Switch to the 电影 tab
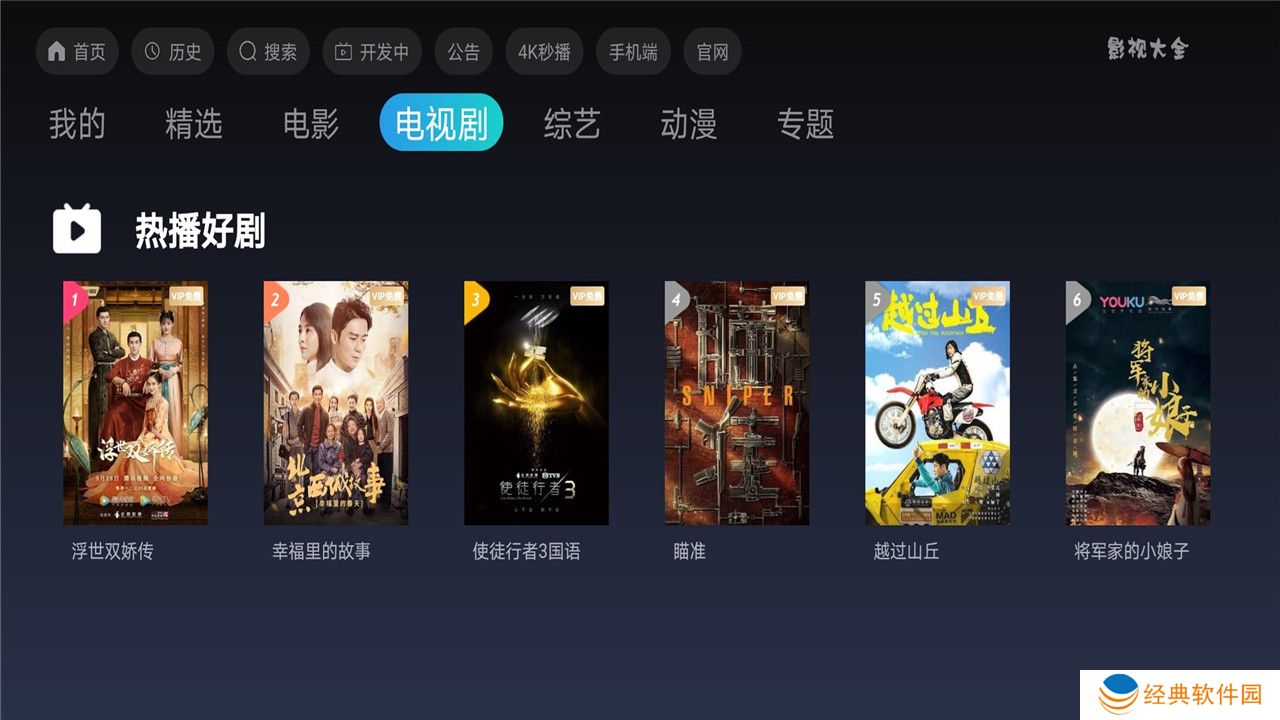This screenshot has height=720, width=1280. (311, 124)
